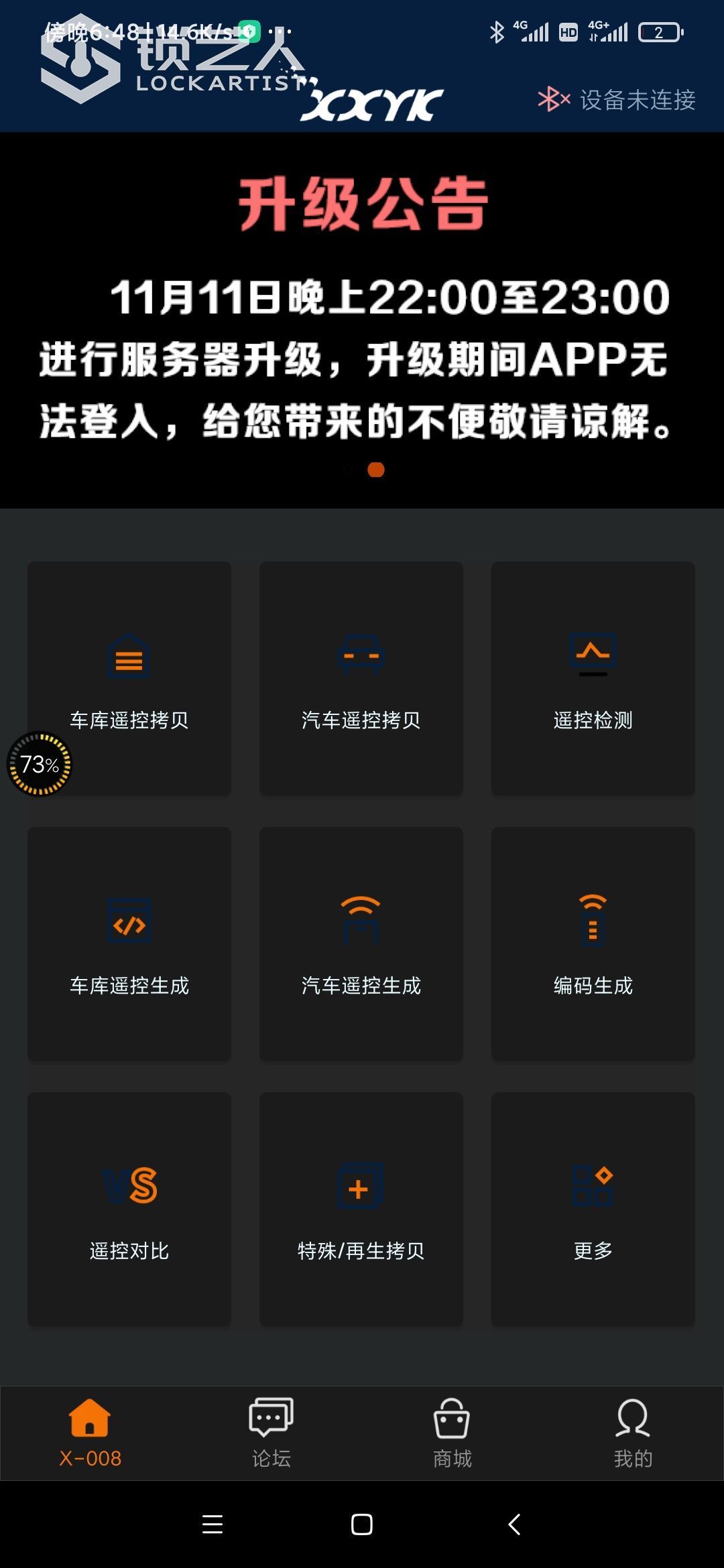
Task: Tap the system back button
Action: point(514,1524)
